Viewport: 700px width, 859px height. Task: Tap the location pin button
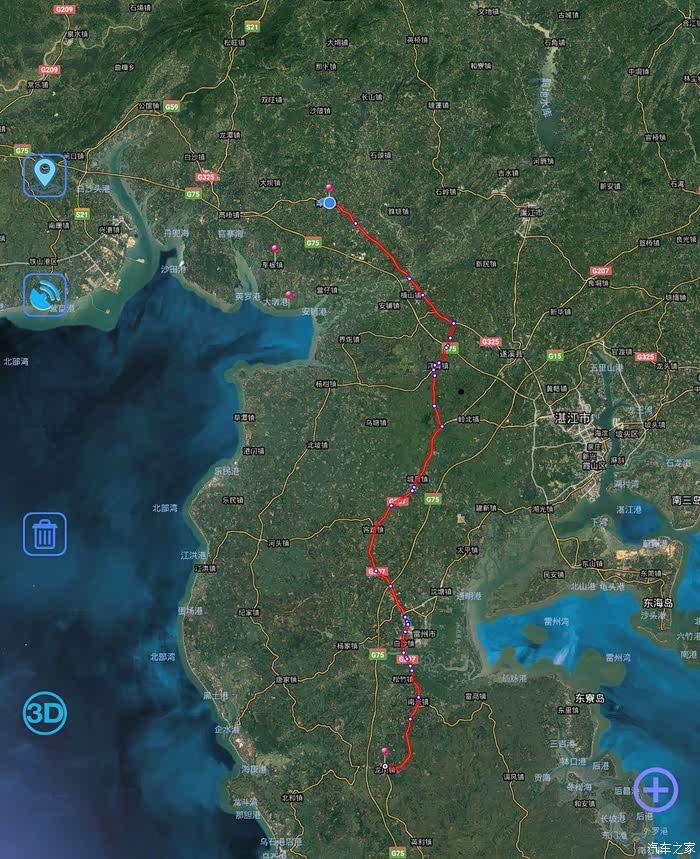tap(45, 175)
